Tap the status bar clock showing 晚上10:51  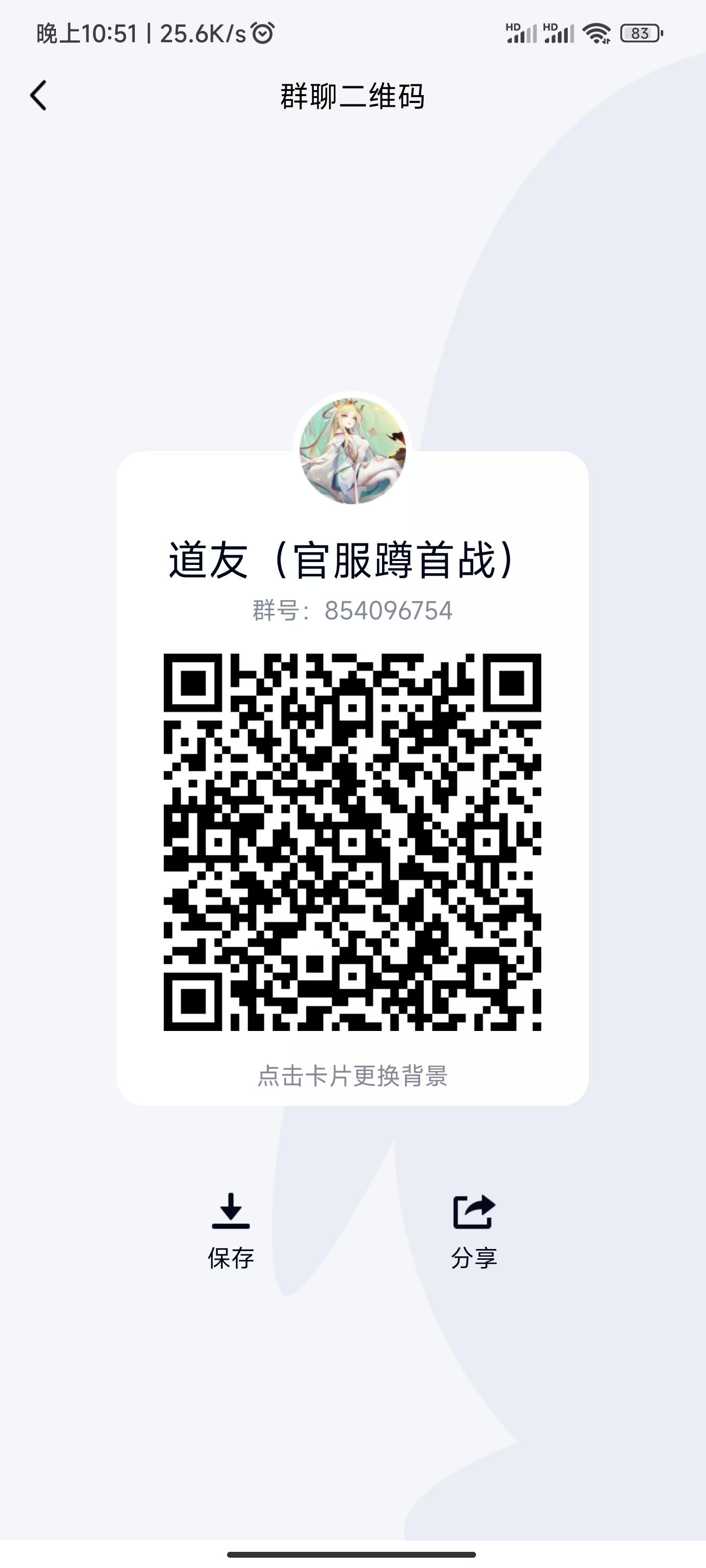85,34
